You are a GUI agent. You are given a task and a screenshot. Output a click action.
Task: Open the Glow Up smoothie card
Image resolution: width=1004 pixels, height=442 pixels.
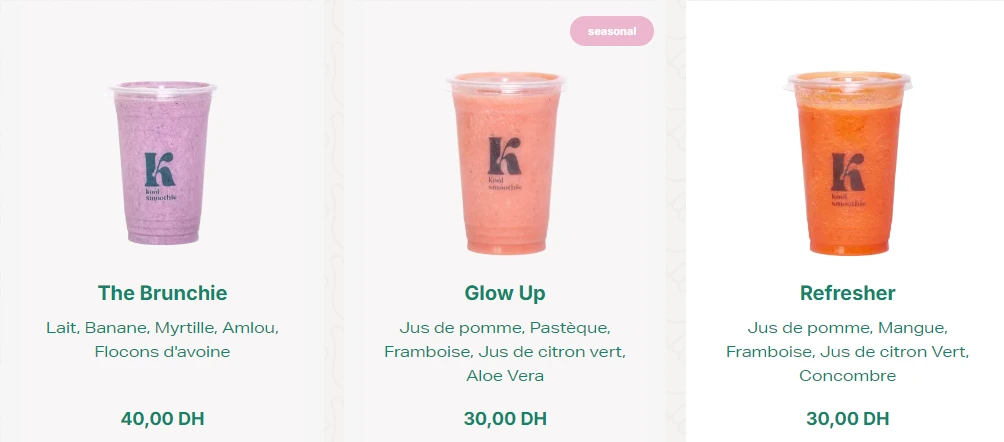(x=505, y=293)
